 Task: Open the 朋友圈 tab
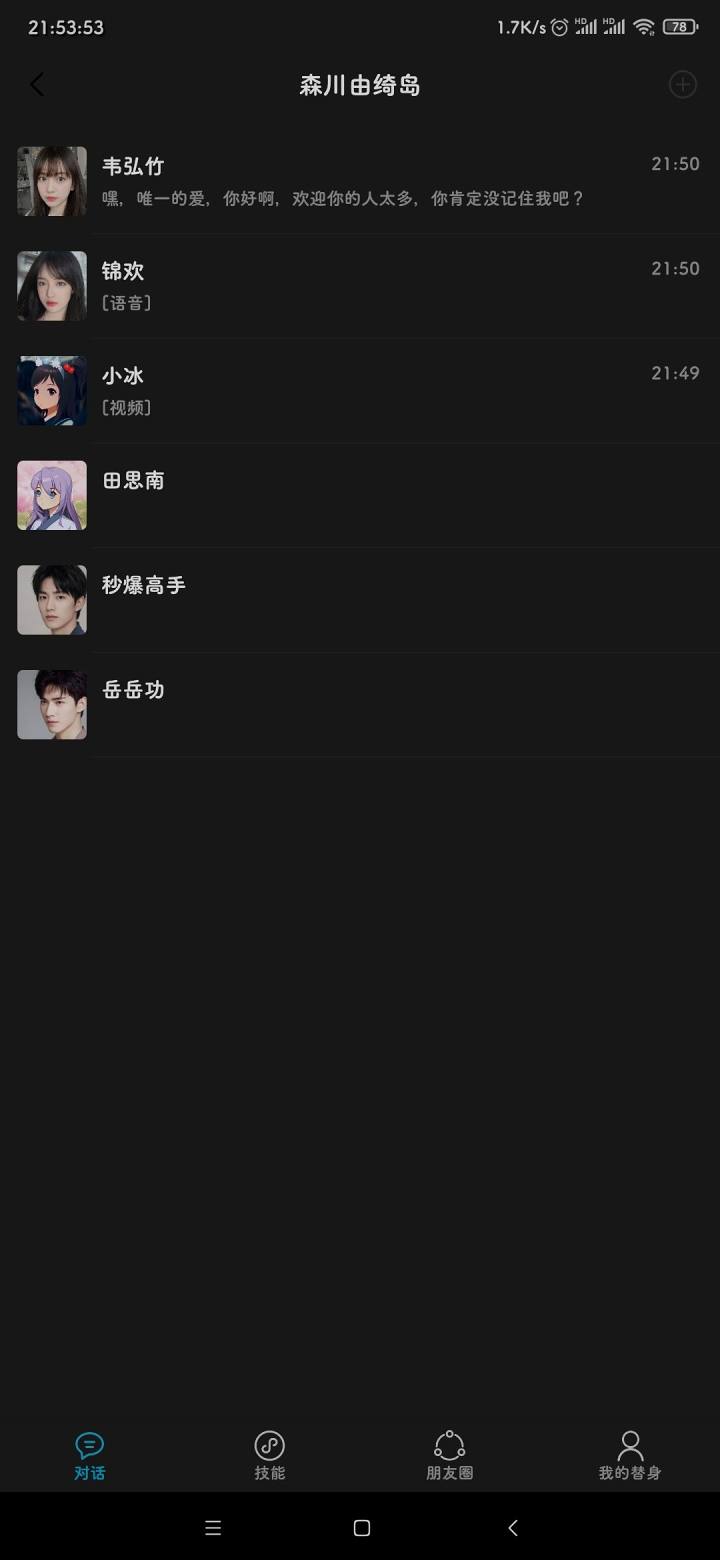pos(450,1456)
